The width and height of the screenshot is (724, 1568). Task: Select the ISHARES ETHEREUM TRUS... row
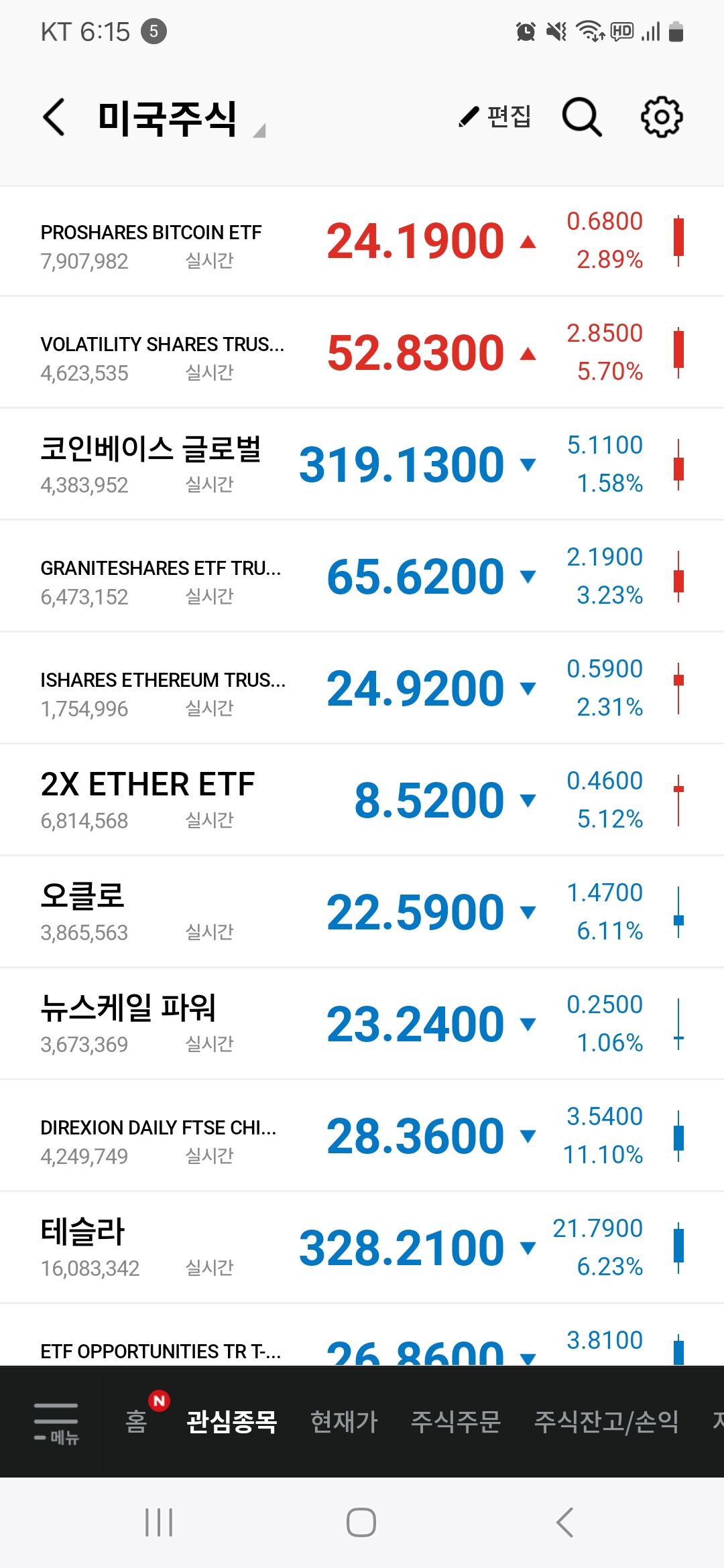coord(362,688)
